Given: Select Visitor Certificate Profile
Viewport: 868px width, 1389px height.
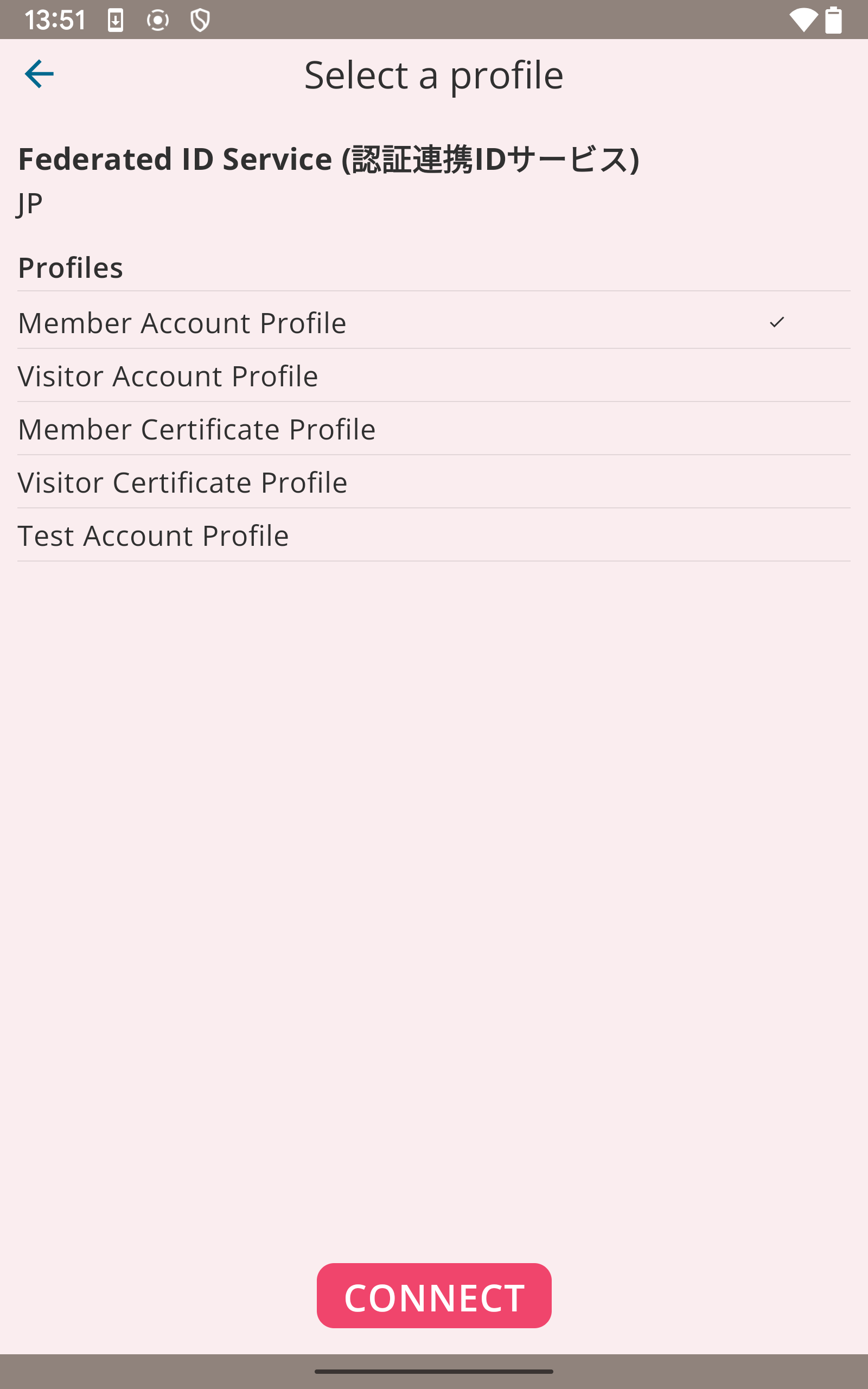Looking at the screenshot, I should tap(434, 482).
